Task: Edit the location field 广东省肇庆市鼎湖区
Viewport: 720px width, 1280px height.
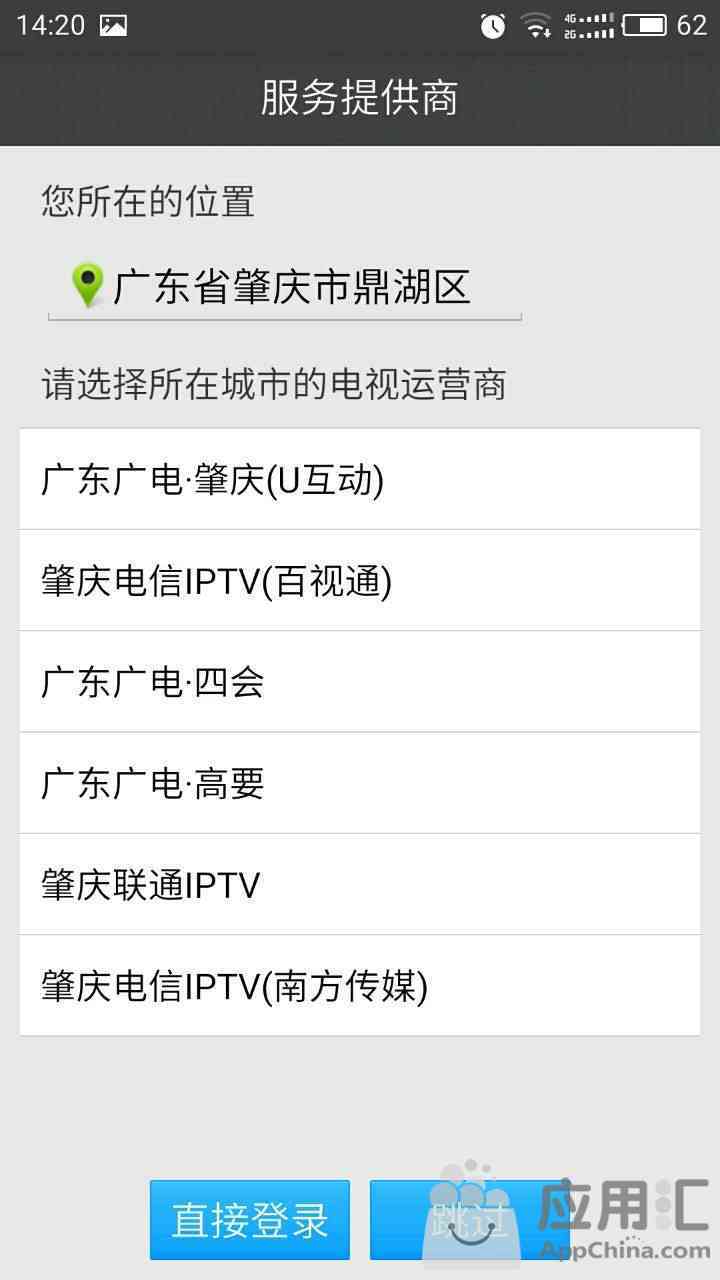Action: [x=285, y=288]
